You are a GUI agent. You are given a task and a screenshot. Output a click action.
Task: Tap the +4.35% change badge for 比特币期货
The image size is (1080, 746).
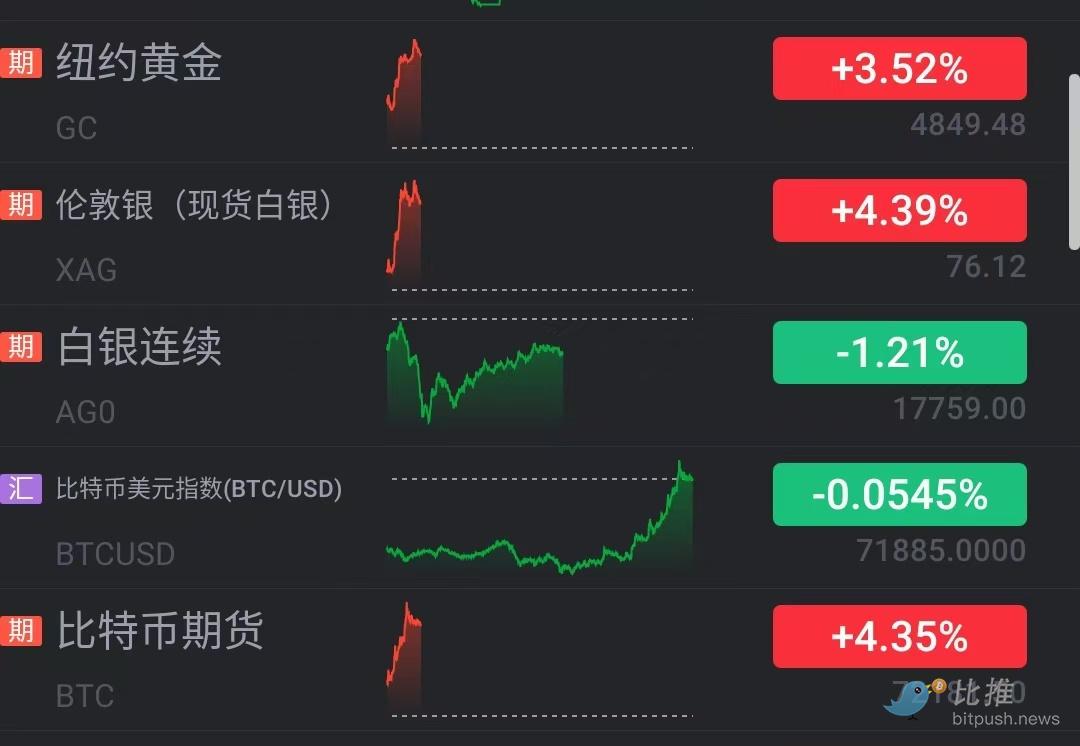(x=899, y=636)
